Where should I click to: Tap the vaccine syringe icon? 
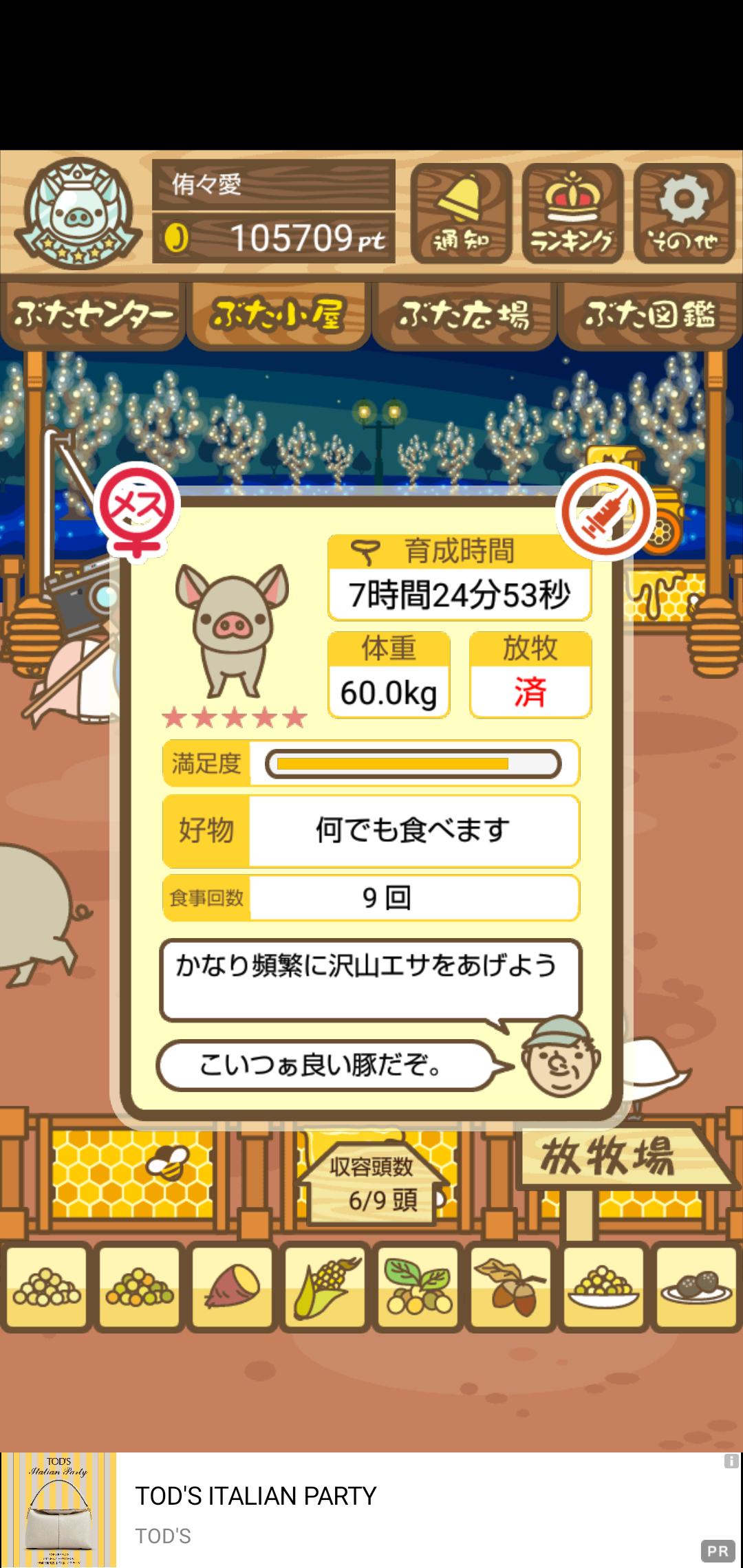pos(606,512)
